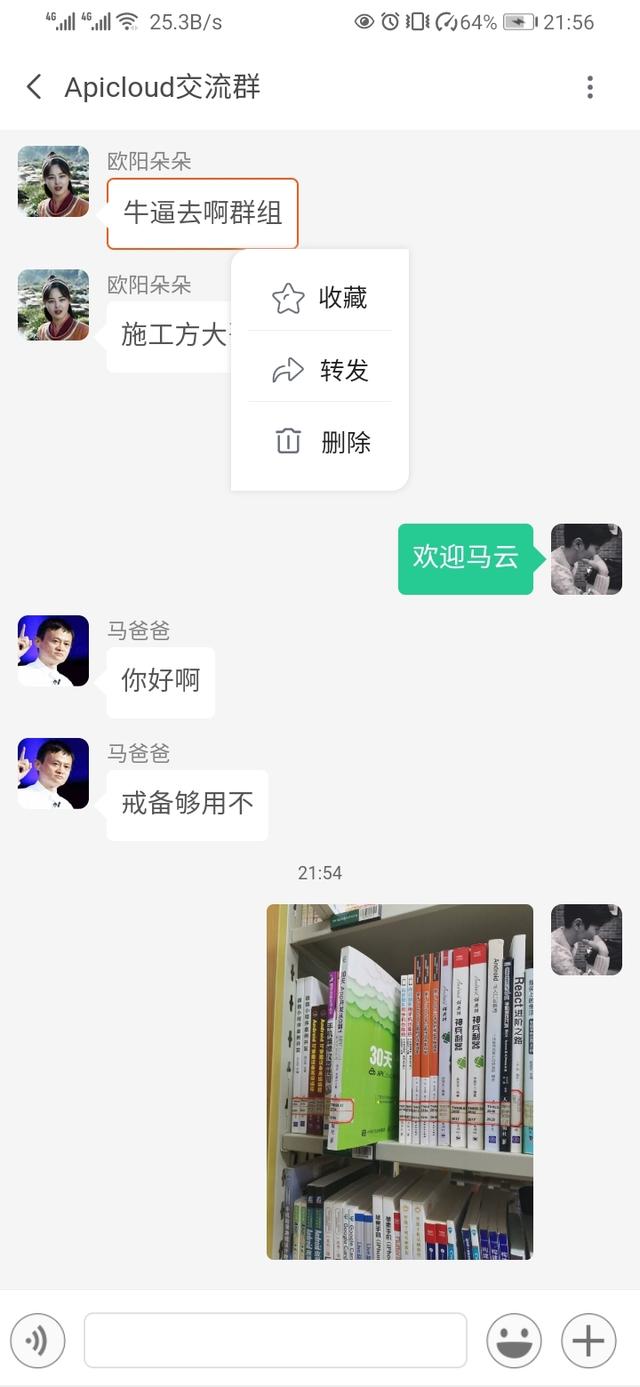Select 收藏 in the popup menu
This screenshot has height=1387, width=640.
(x=320, y=297)
